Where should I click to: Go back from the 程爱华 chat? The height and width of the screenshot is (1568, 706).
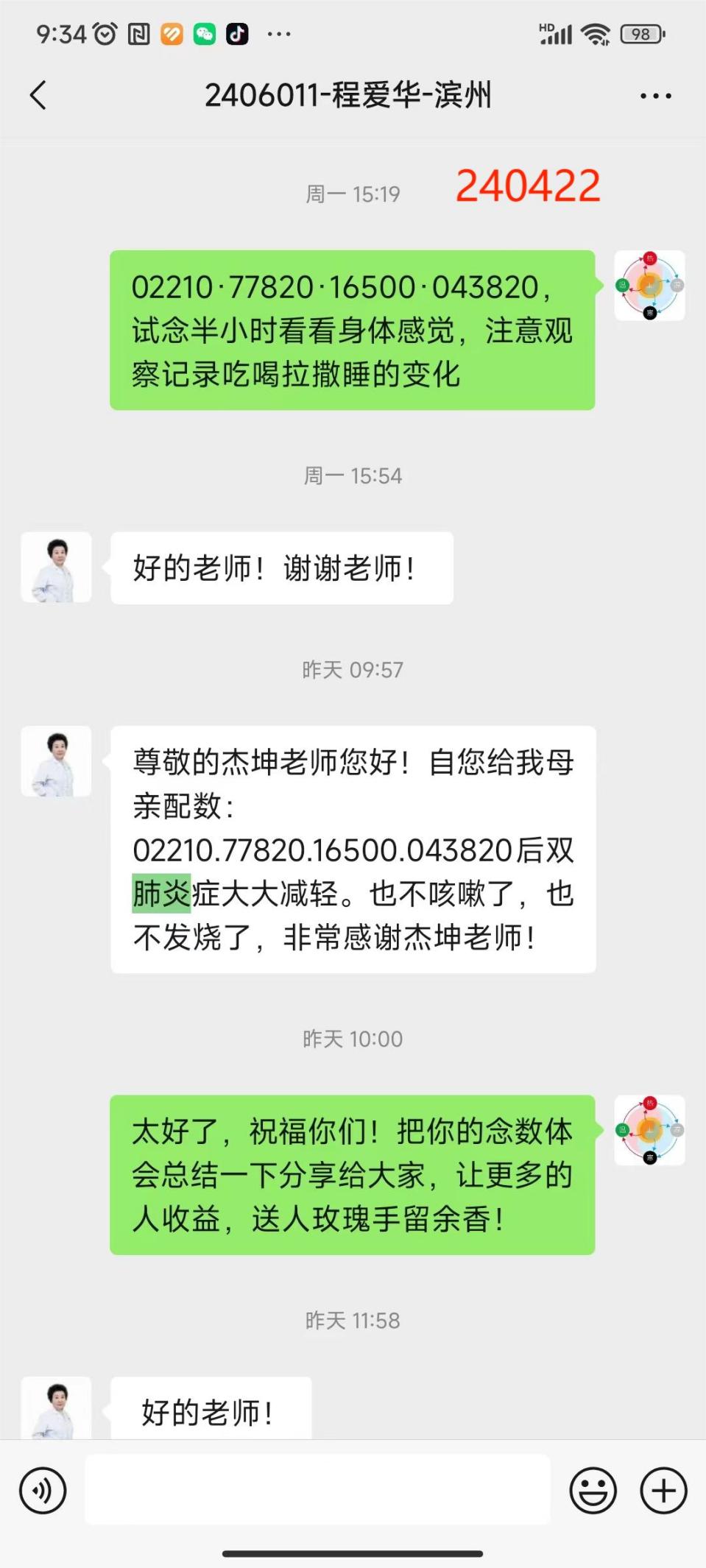(38, 96)
